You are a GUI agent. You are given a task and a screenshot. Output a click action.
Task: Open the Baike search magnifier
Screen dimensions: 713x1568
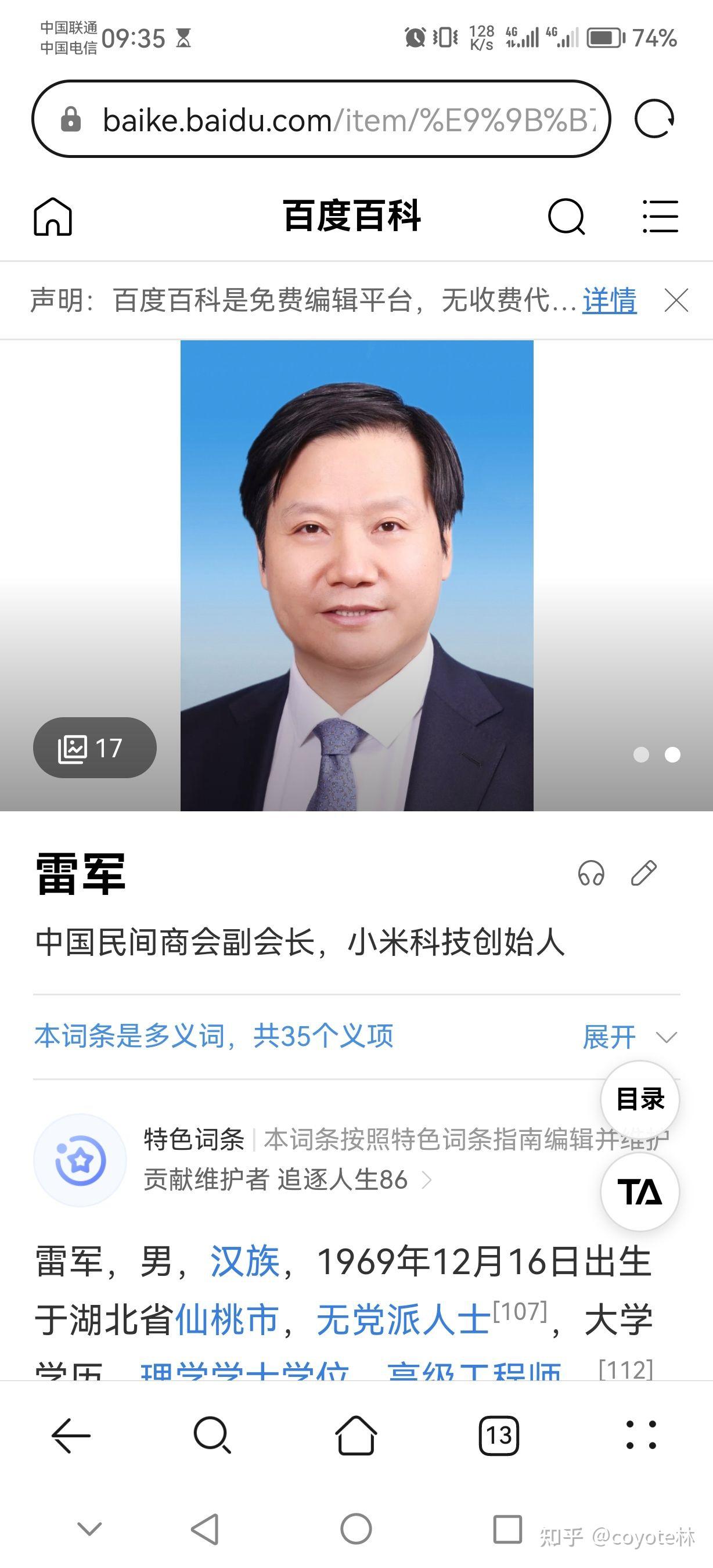click(x=566, y=217)
